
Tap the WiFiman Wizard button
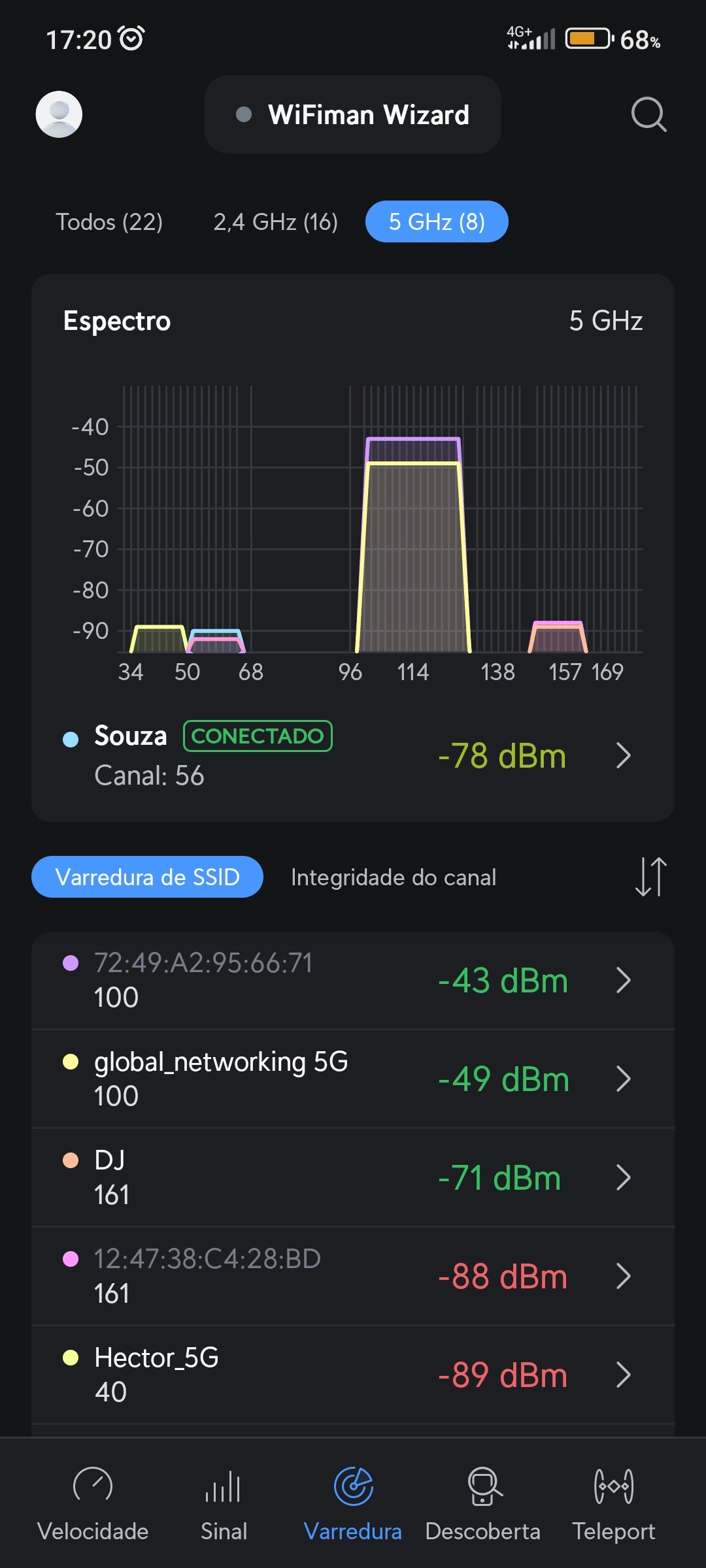tap(353, 114)
